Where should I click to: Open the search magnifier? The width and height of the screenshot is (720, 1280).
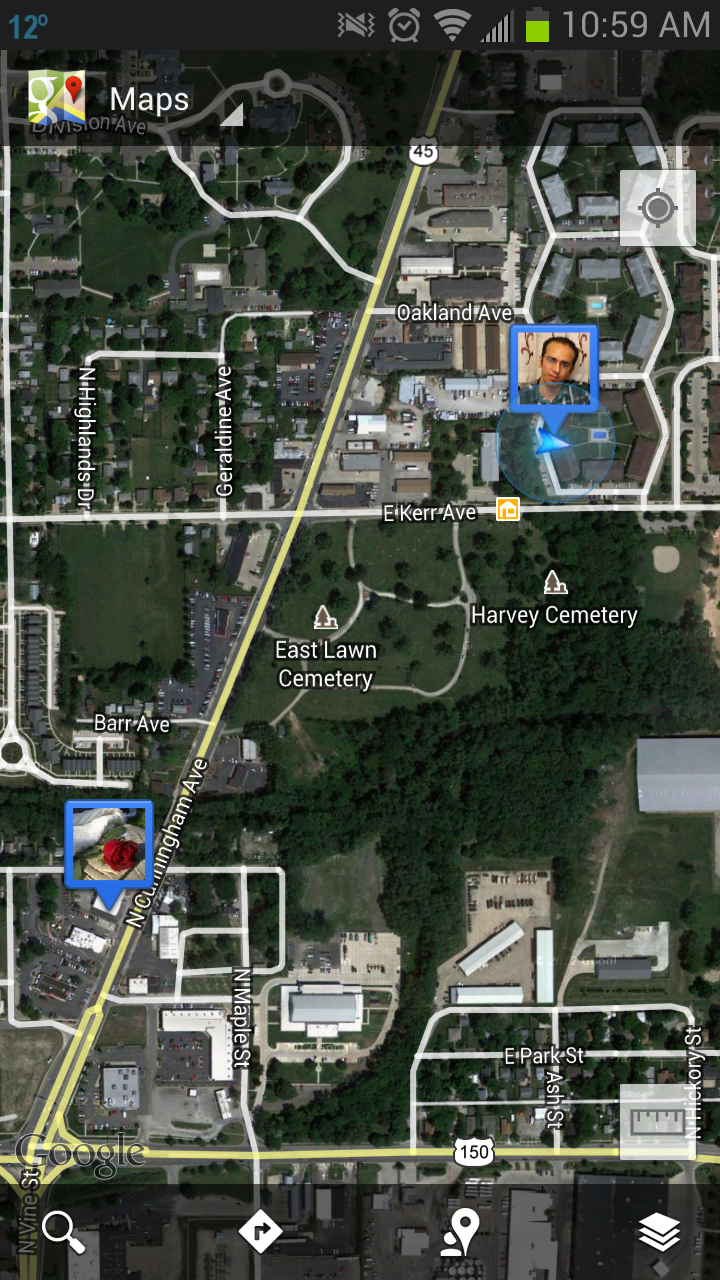[x=62, y=1232]
